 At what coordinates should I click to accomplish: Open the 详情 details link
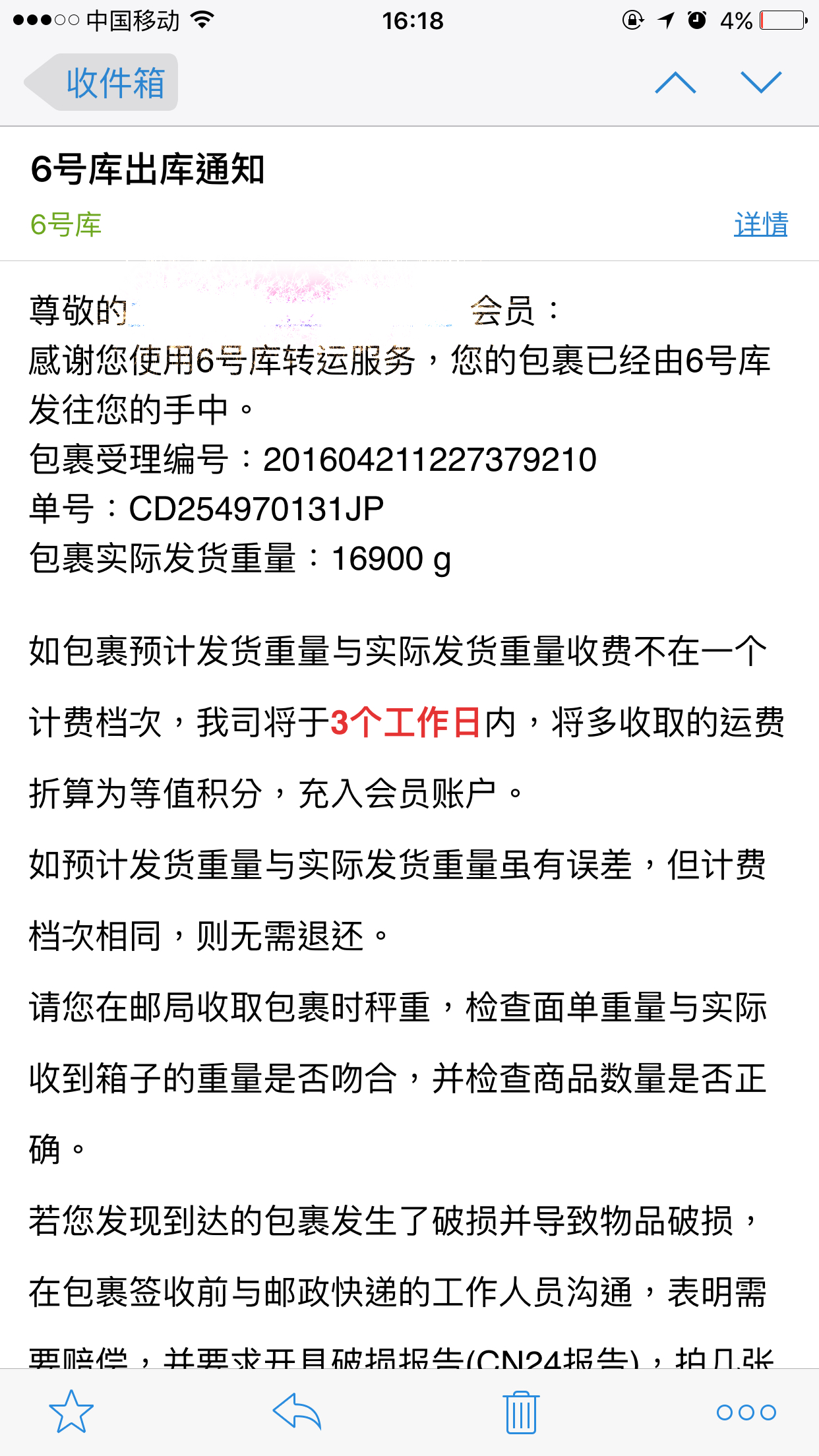[761, 225]
